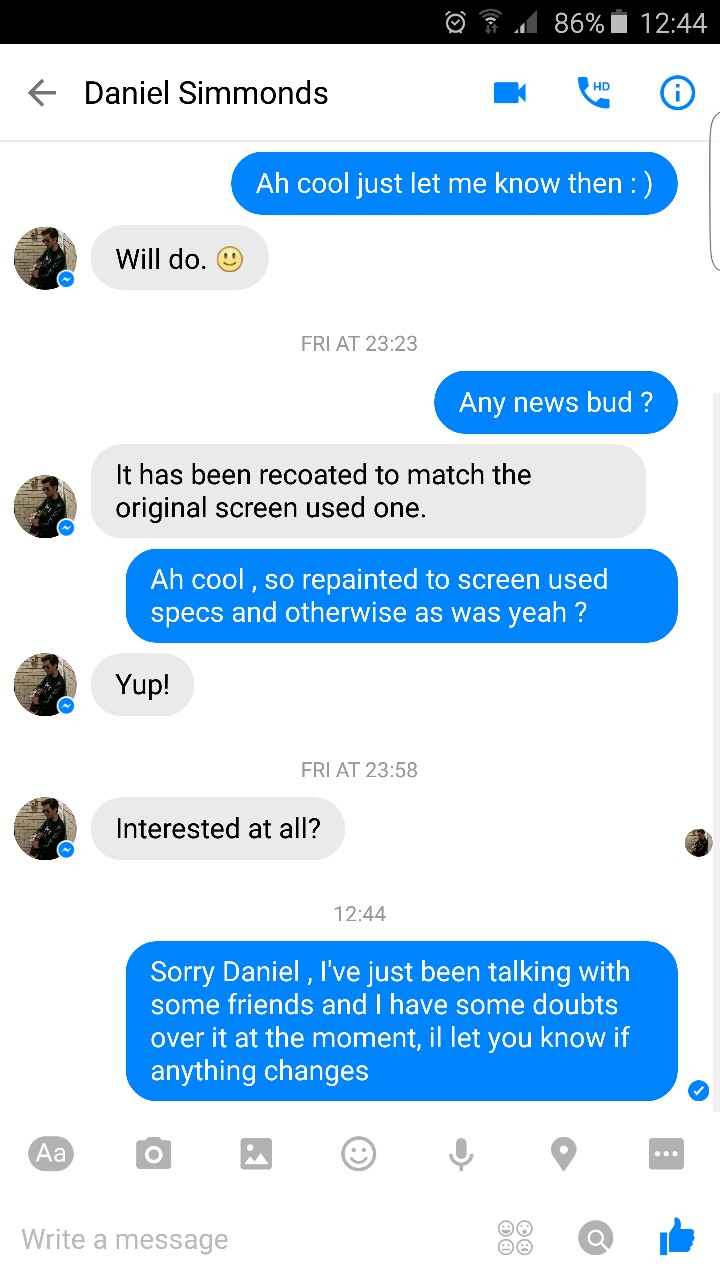Record a voice message with microphone
This screenshot has width=720, height=1280.
tap(461, 1153)
